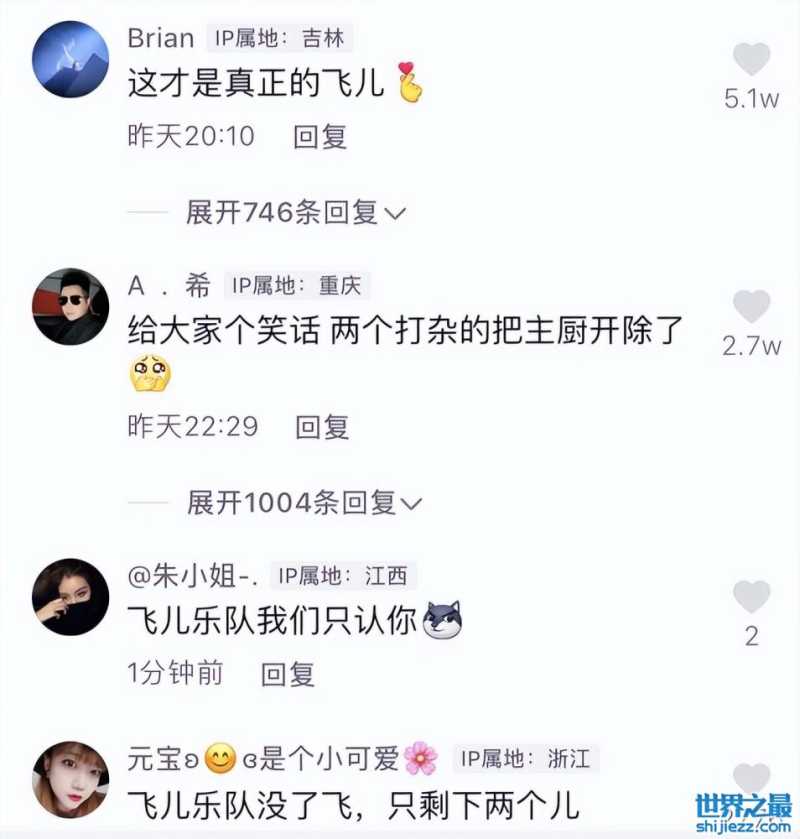800x839 pixels.
Task: Like @朱小姐-.'s comment
Action: 752,597
